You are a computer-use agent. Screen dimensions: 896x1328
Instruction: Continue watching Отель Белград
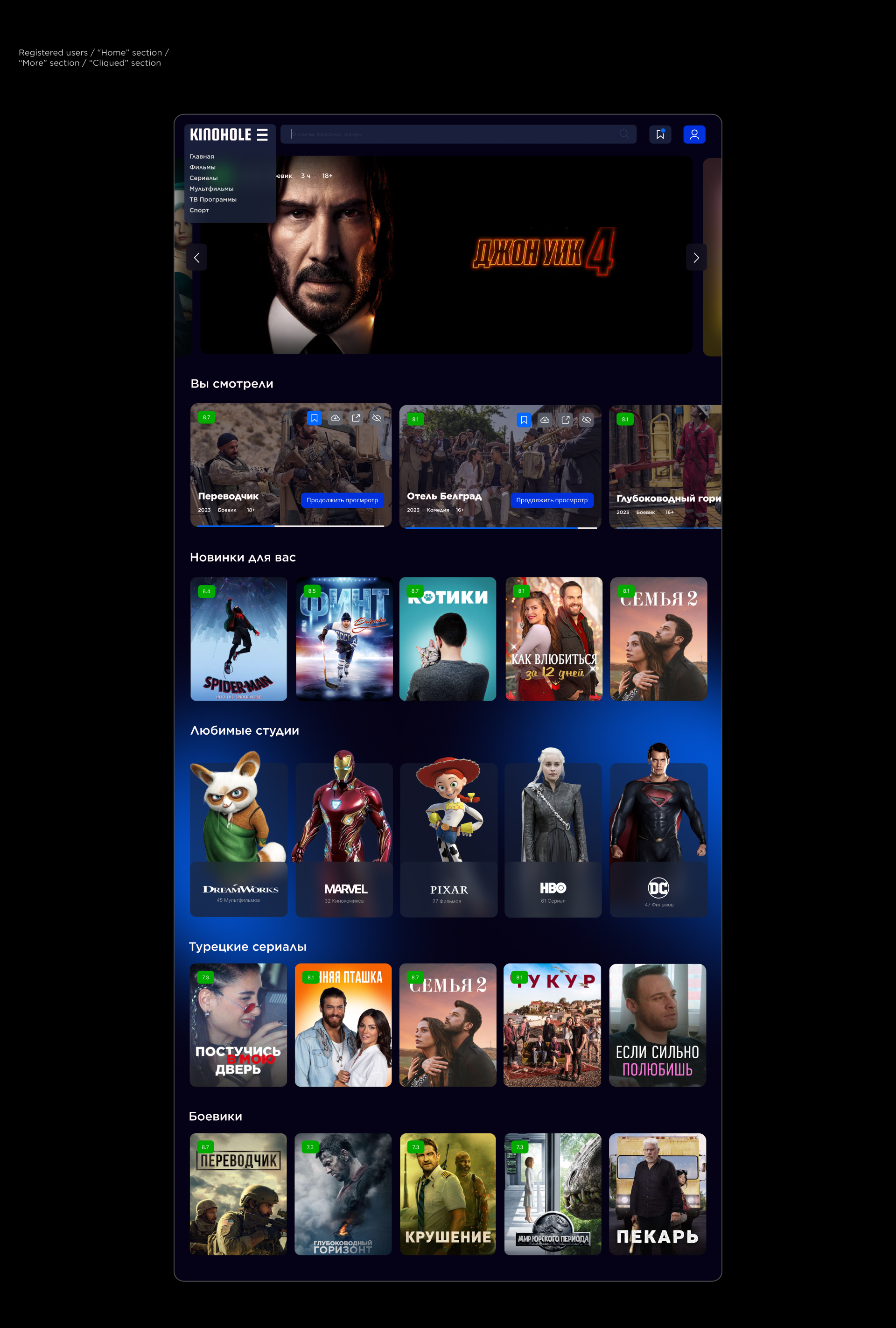552,500
